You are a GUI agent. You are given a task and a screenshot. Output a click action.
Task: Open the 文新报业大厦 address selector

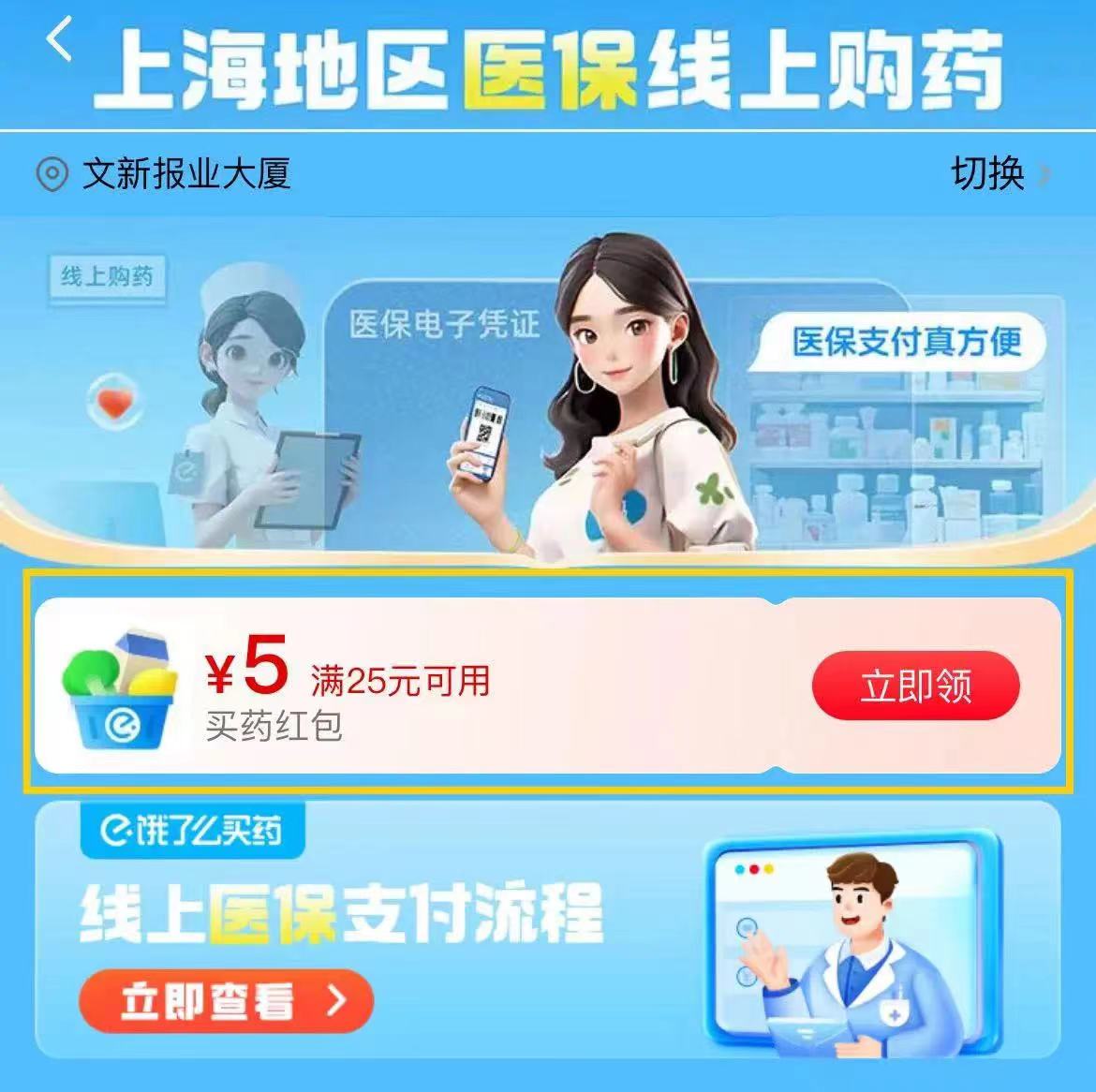point(185,174)
